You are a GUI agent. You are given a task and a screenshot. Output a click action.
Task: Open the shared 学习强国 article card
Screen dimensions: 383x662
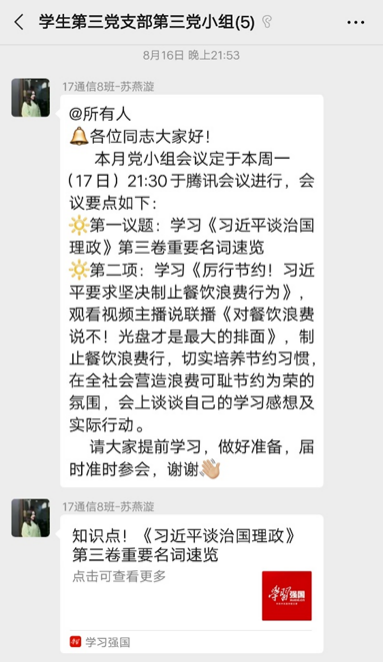click(192, 584)
